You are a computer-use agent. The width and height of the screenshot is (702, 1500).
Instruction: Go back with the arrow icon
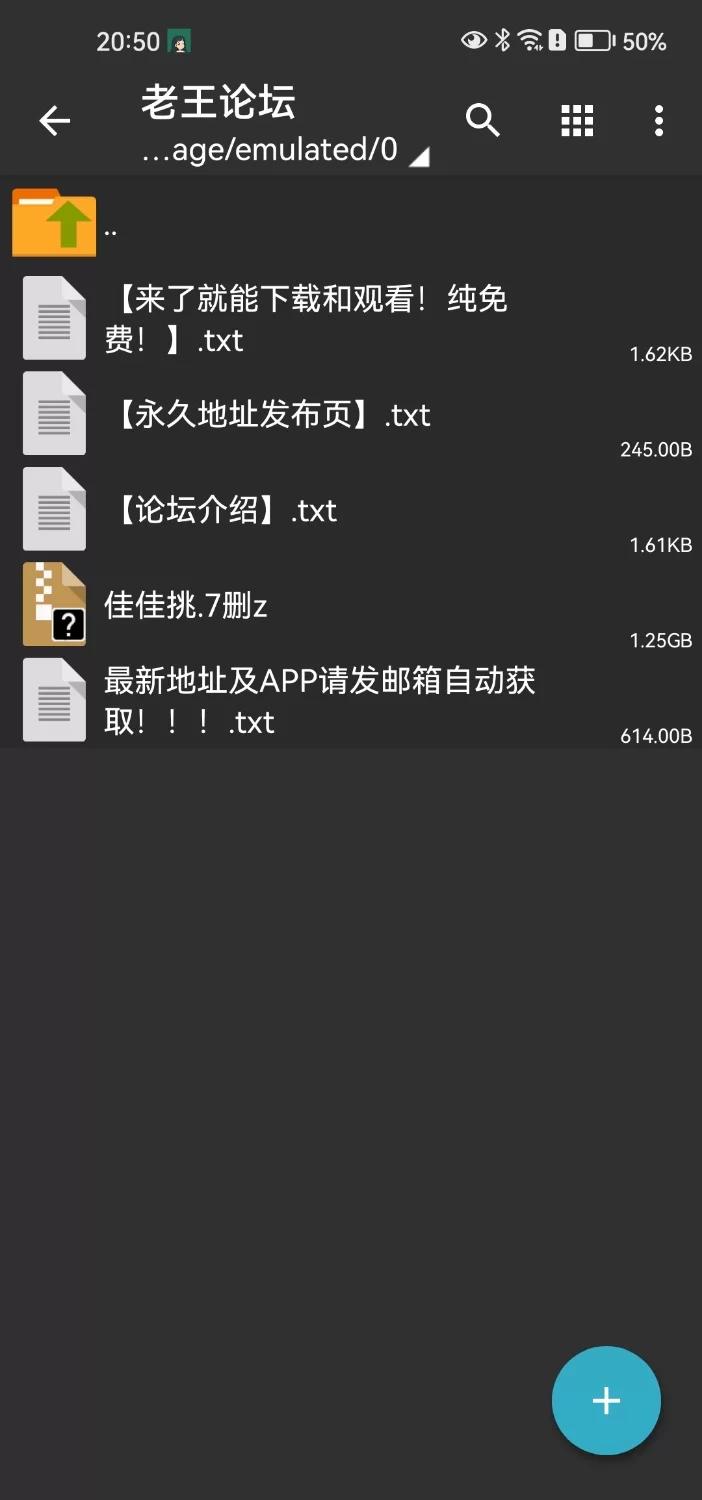[x=55, y=121]
